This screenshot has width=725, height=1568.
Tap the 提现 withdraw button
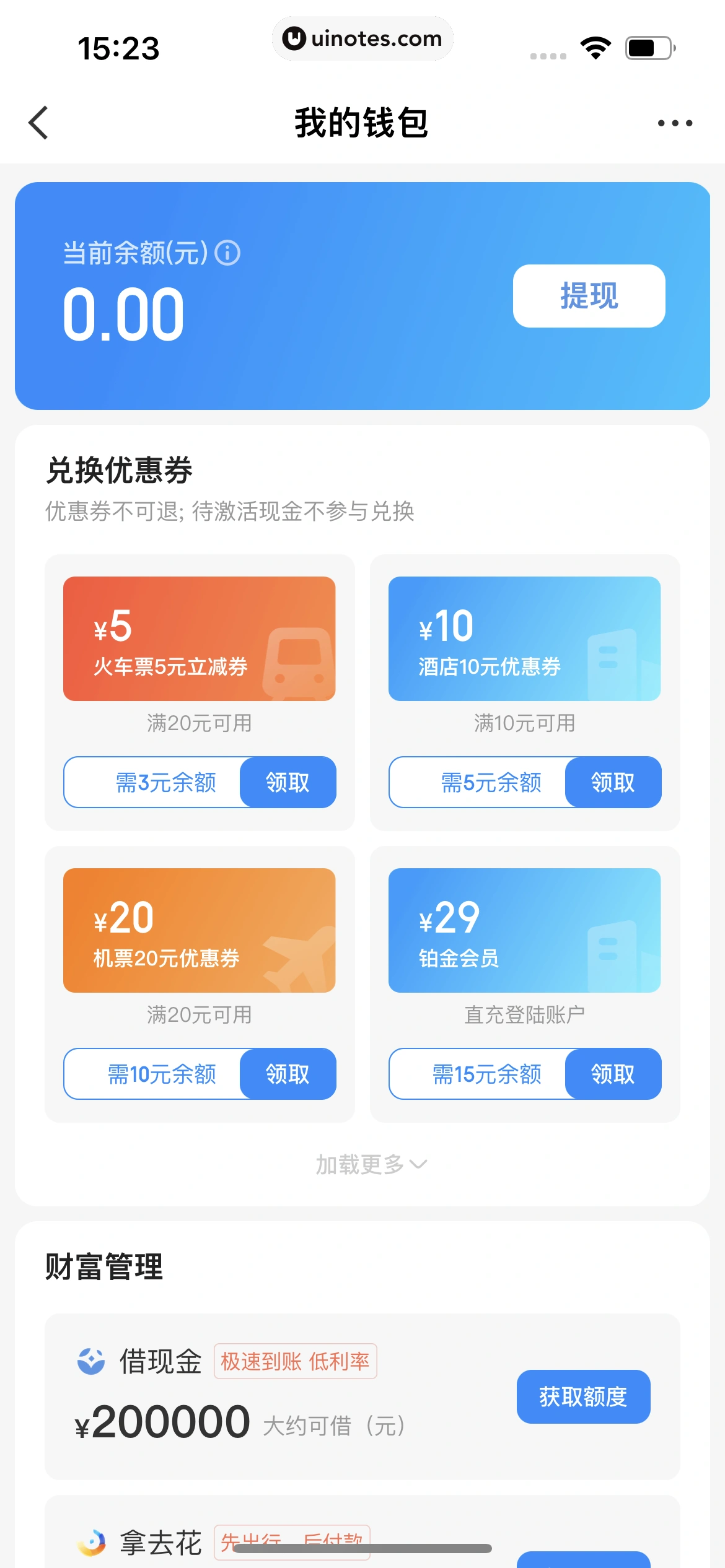pyautogui.click(x=589, y=296)
